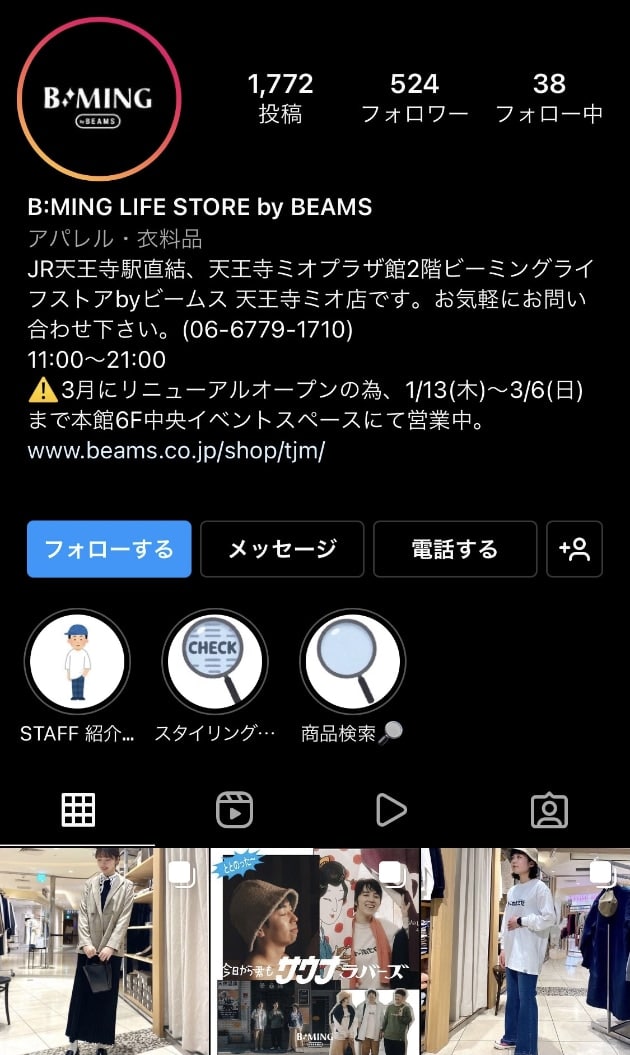Tap the 電話する button
Viewport: 630px width, 1055px height.
pyautogui.click(x=454, y=549)
